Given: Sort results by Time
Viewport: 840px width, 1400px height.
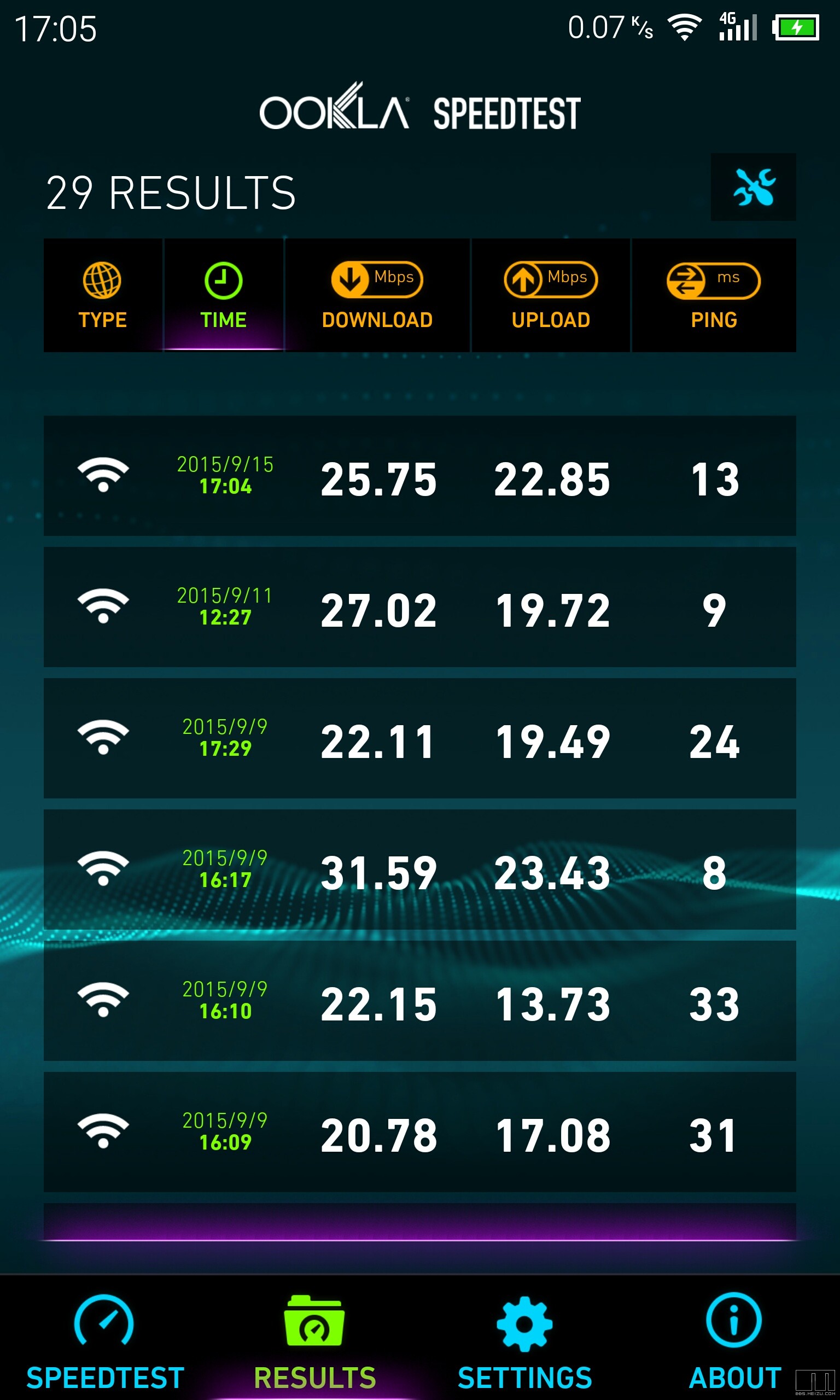Looking at the screenshot, I should pyautogui.click(x=223, y=295).
